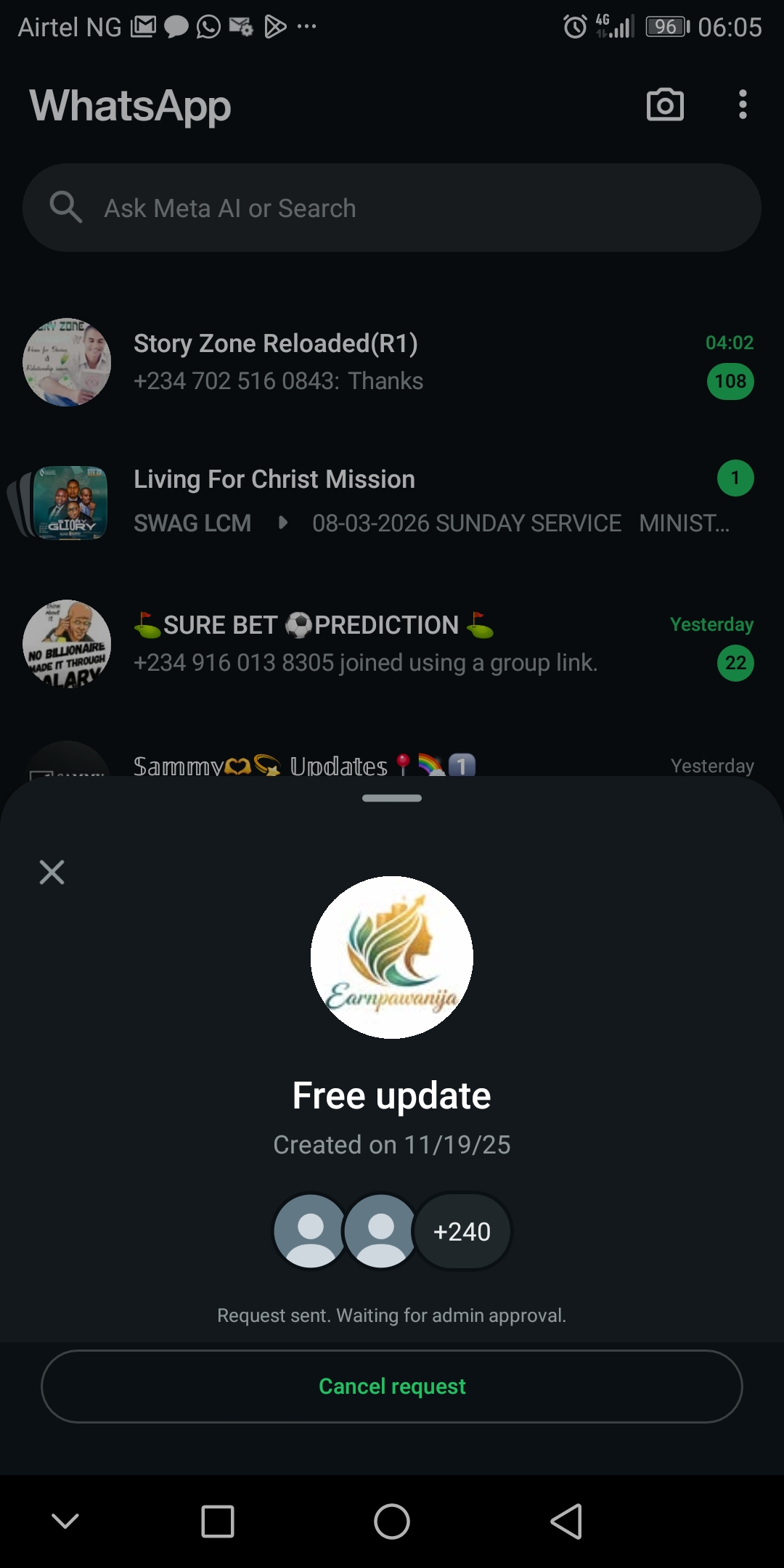Close the Free update group sheet
This screenshot has width=784, height=1568.
(52, 872)
